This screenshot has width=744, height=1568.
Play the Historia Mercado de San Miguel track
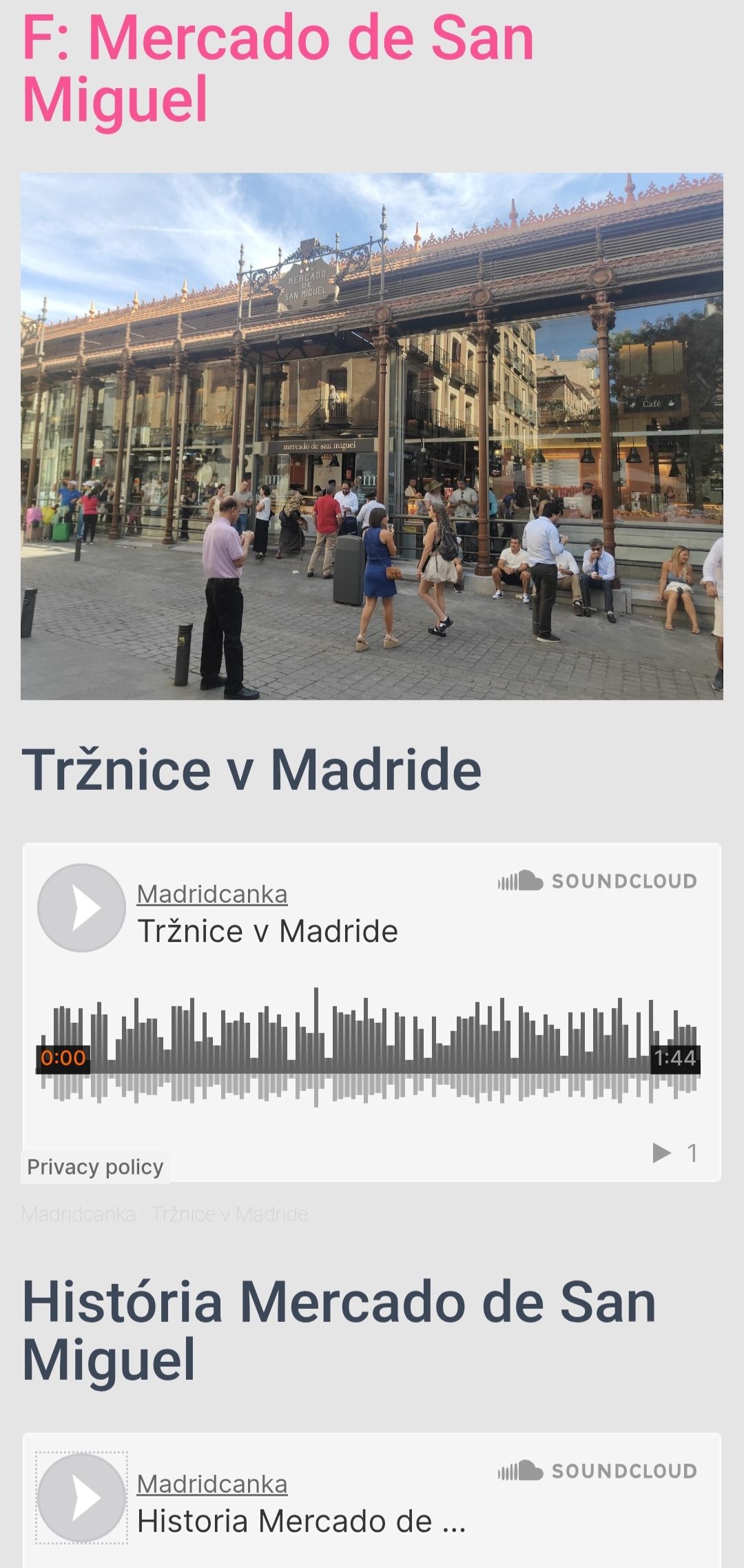coord(81,1498)
